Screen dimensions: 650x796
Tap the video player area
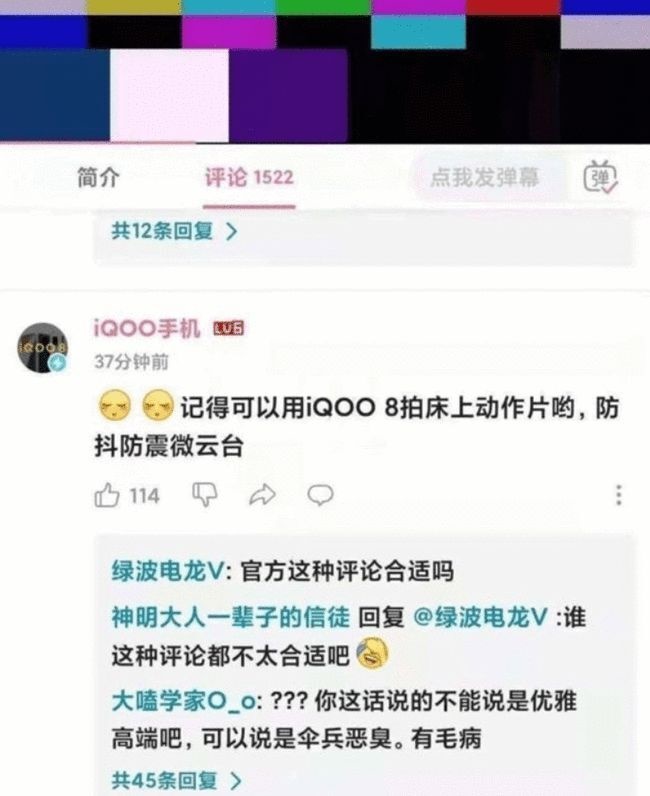325,70
